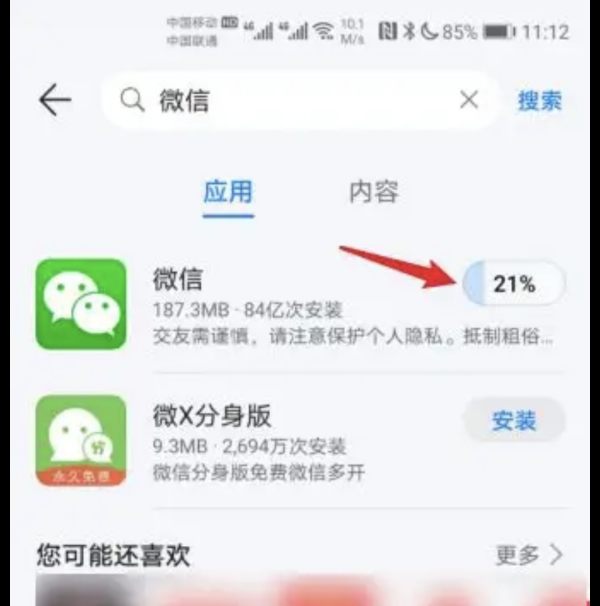Viewport: 600px width, 606px height.
Task: Switch to the 应用 tab
Action: click(228, 191)
